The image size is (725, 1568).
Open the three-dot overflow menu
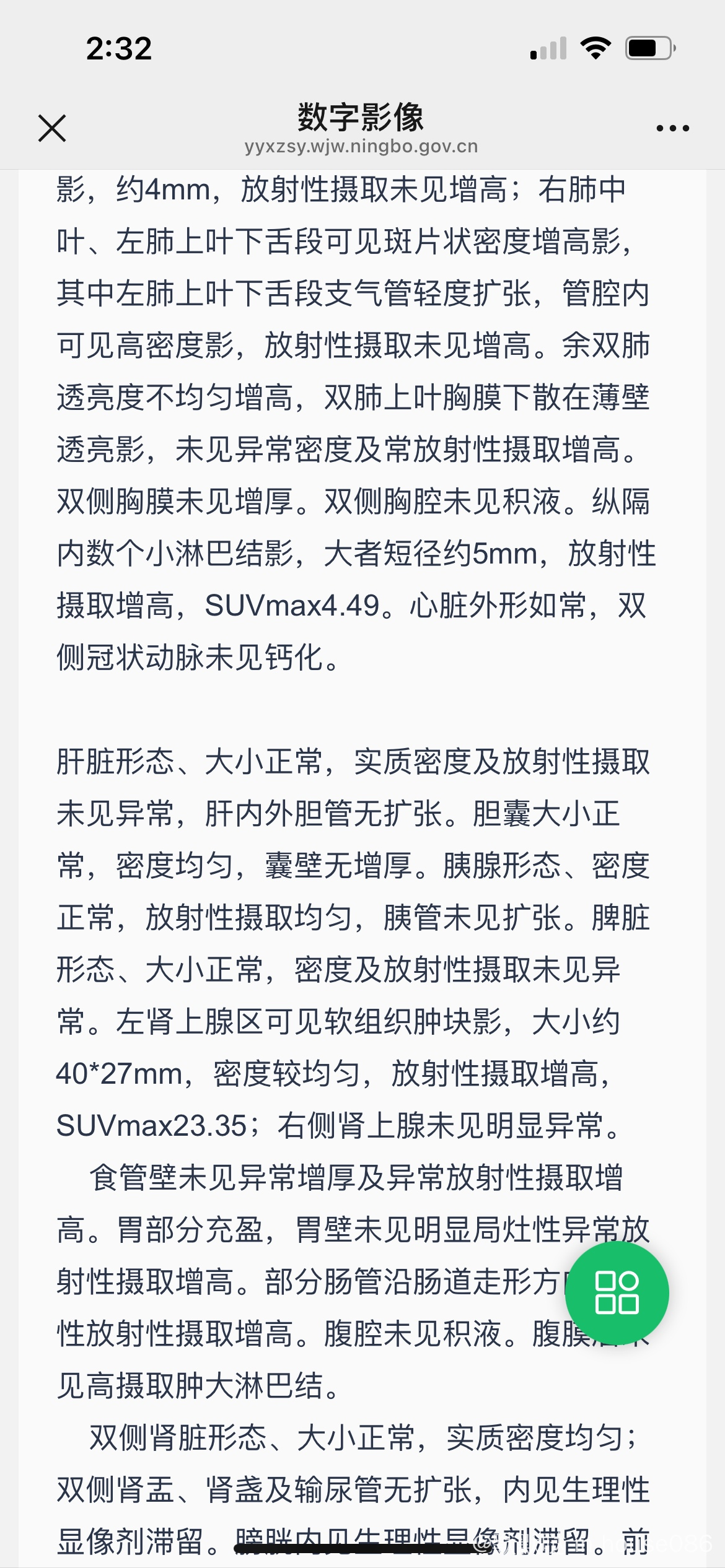point(672,128)
